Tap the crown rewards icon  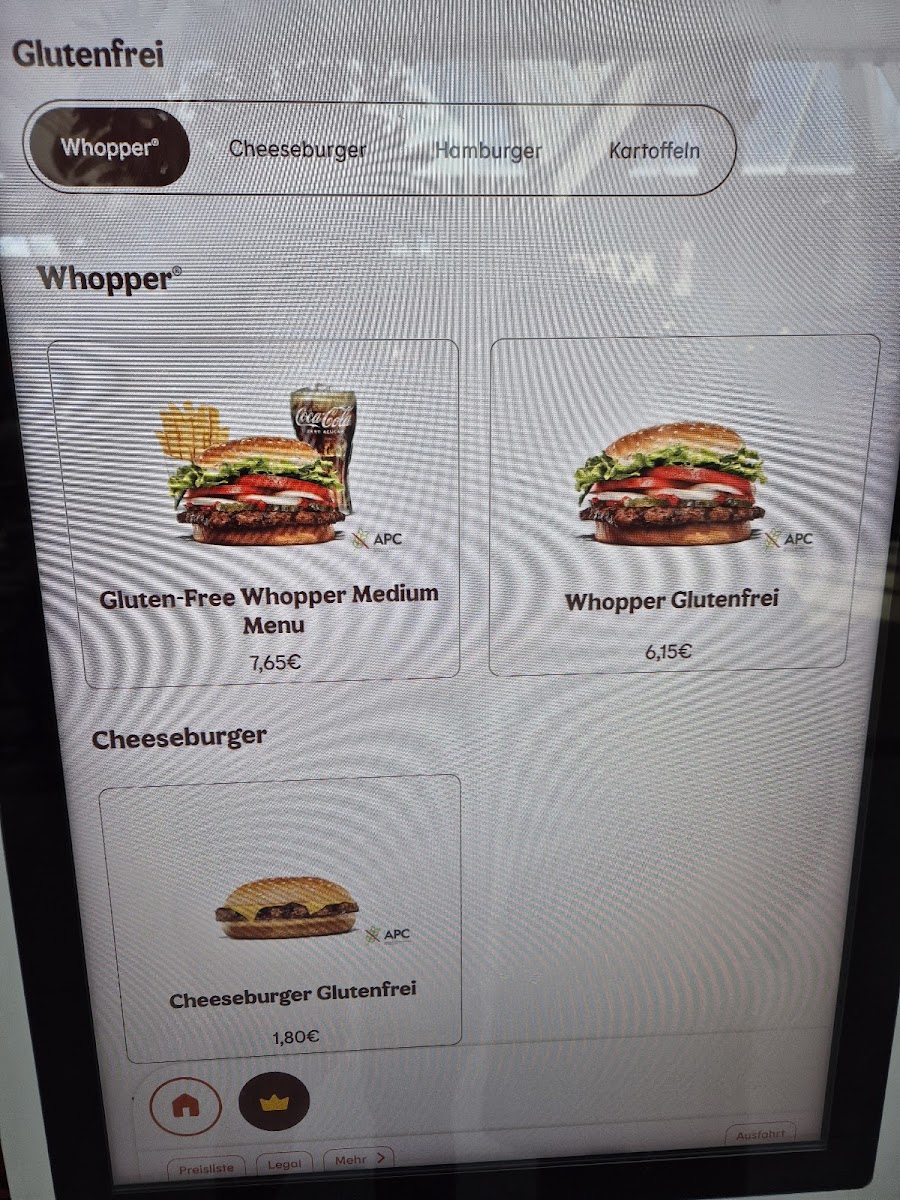click(x=274, y=1102)
